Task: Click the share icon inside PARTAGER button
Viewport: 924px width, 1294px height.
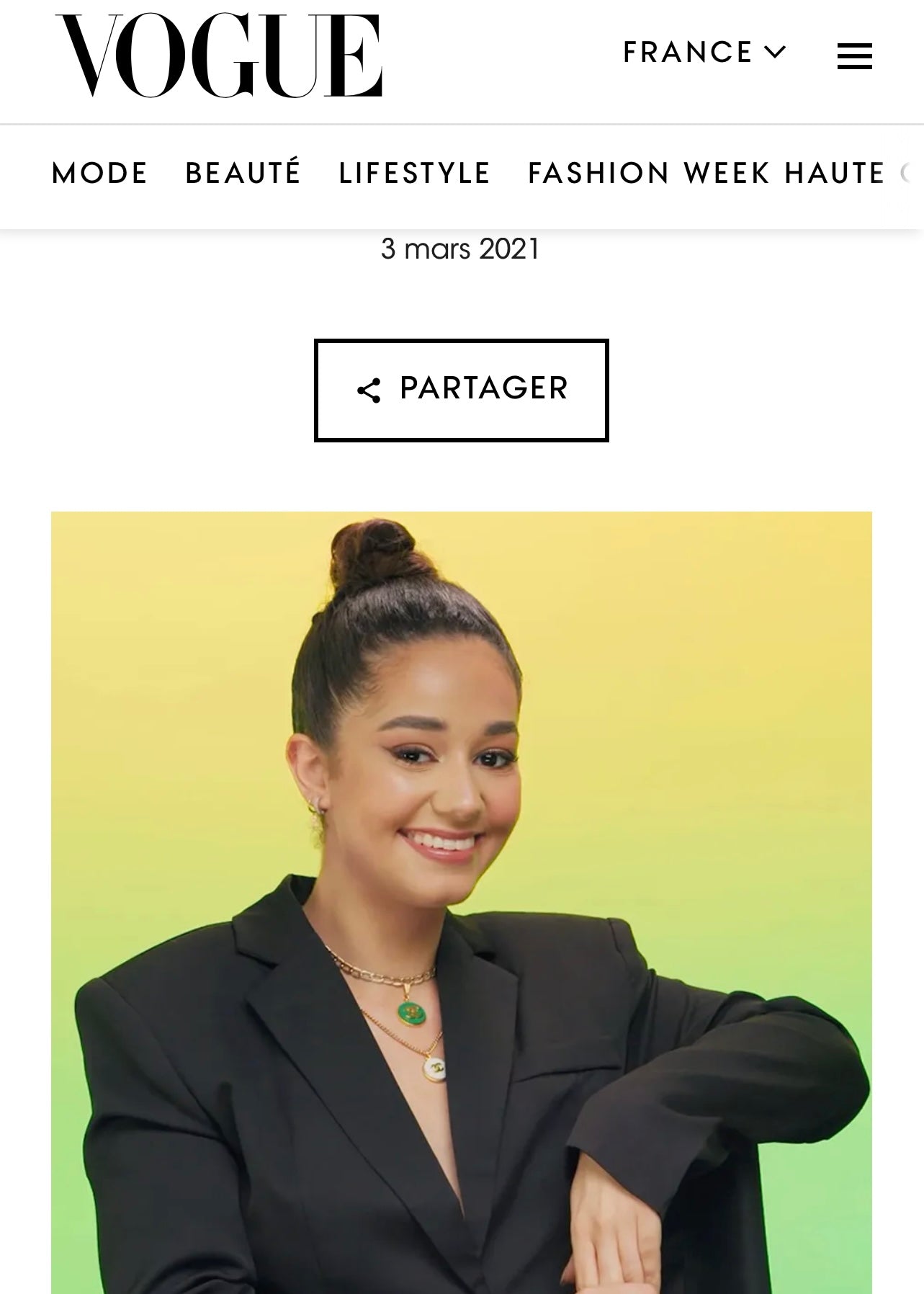Action: pyautogui.click(x=369, y=389)
